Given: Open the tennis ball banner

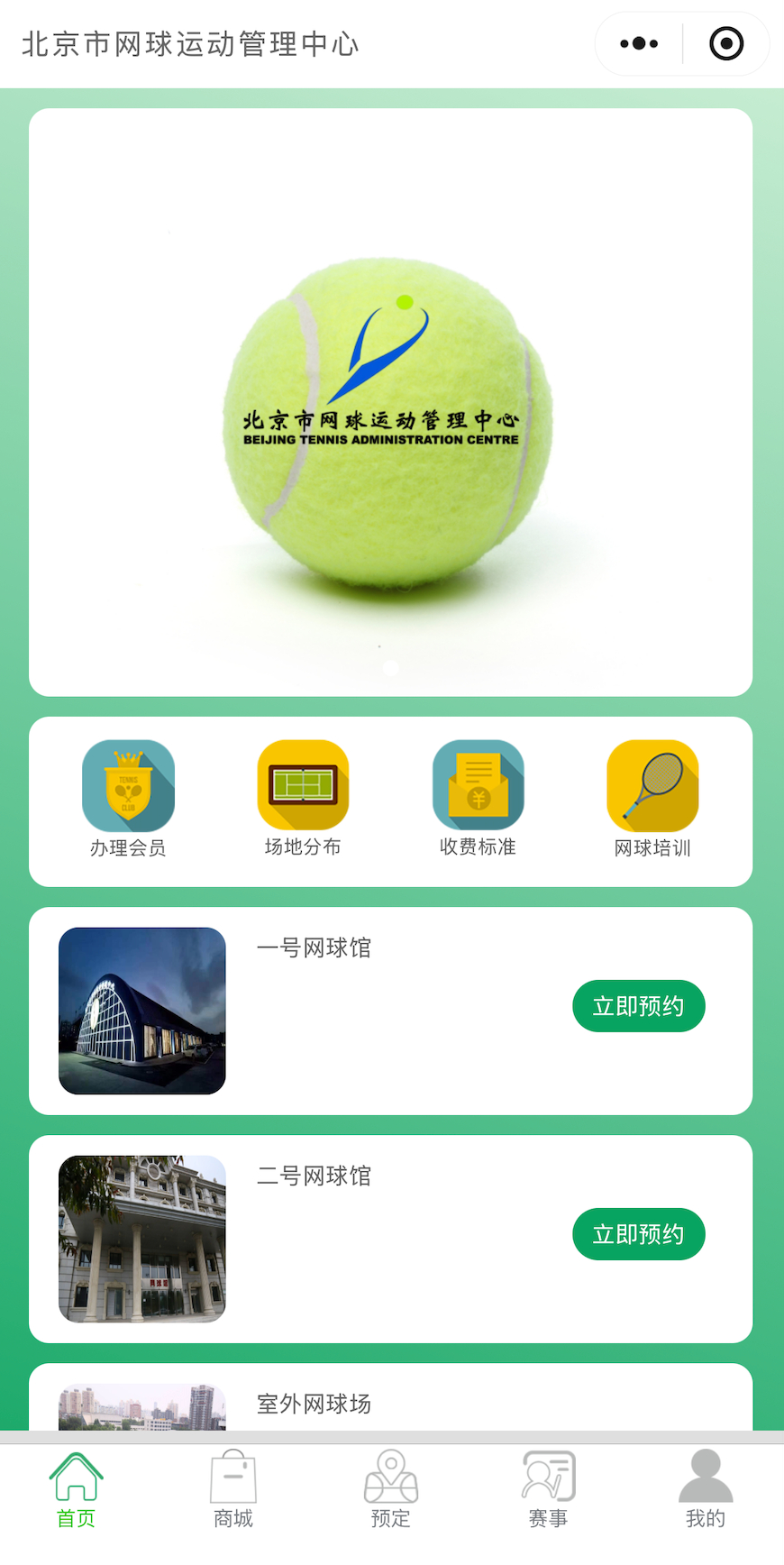Looking at the screenshot, I should pyautogui.click(x=390, y=402).
